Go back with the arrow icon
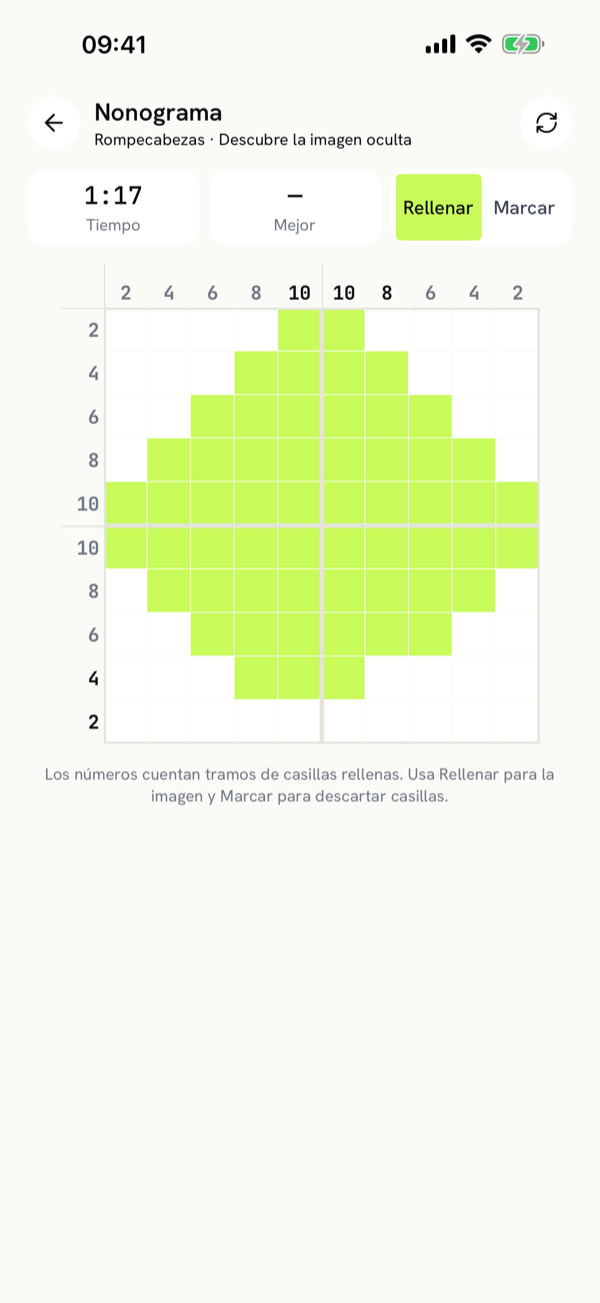This screenshot has height=1303, width=600. coord(54,123)
